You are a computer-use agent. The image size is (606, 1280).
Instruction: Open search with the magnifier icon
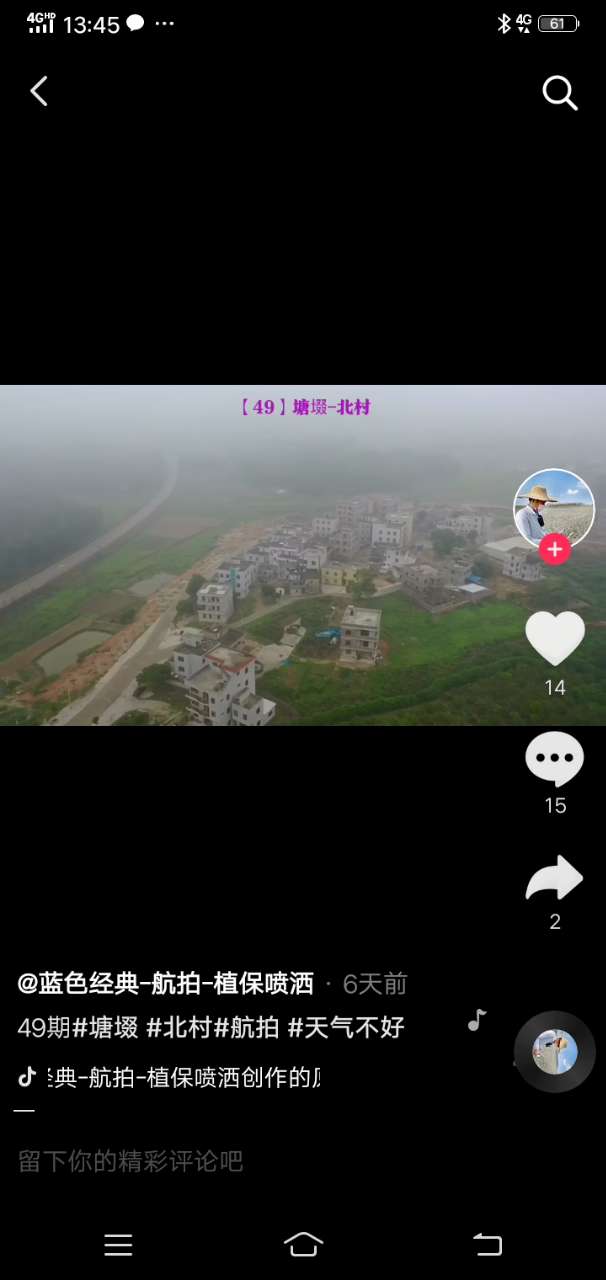tap(560, 93)
